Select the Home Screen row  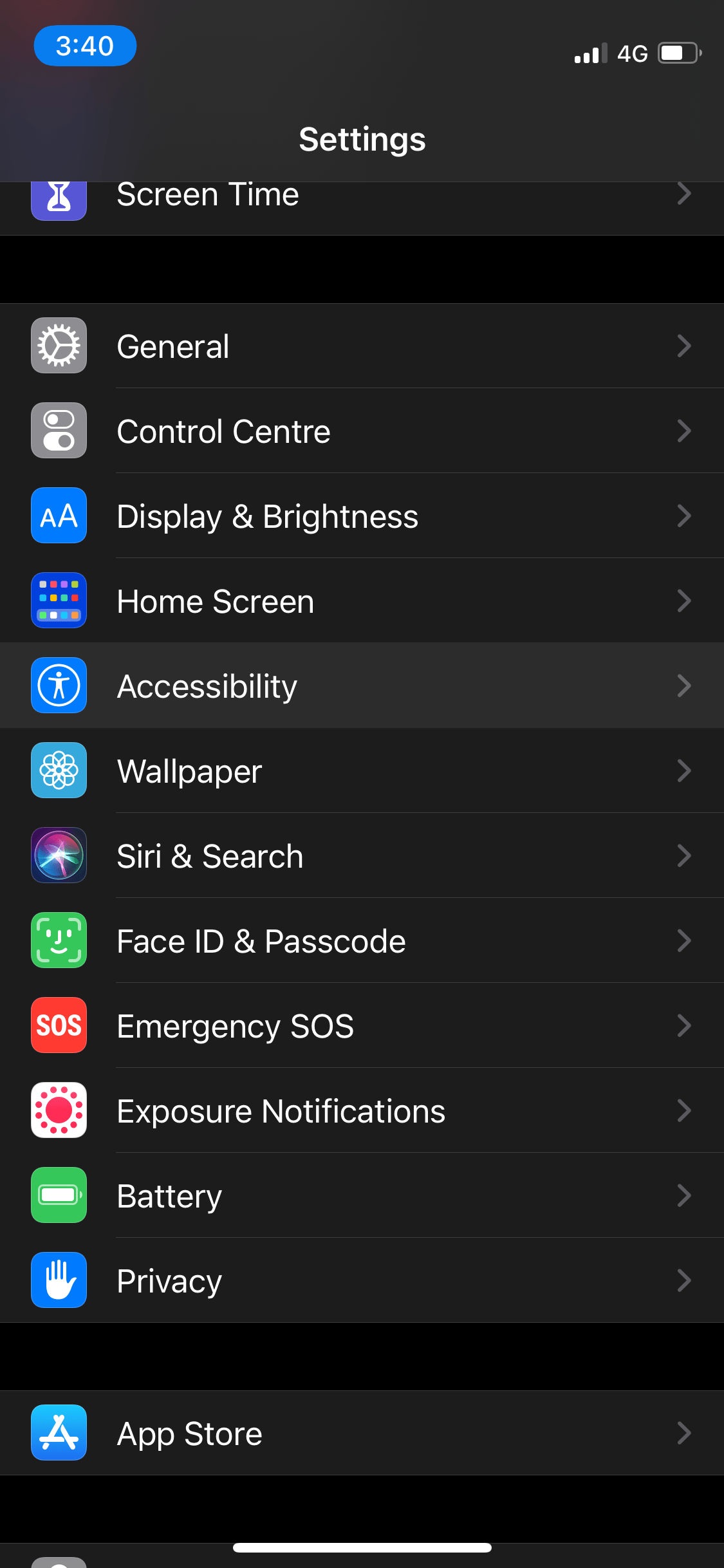[x=362, y=601]
